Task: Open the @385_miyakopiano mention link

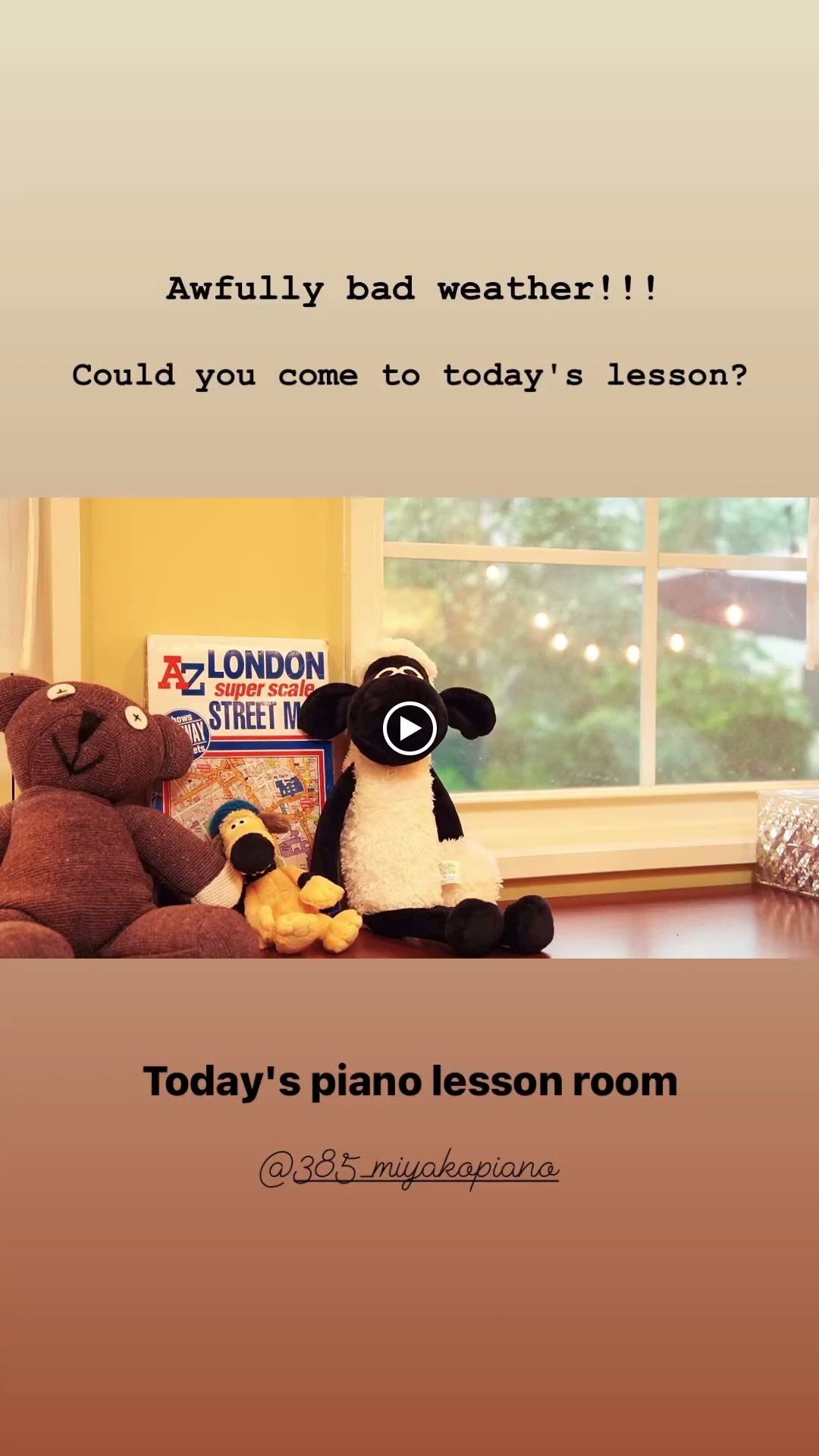Action: tap(409, 1168)
